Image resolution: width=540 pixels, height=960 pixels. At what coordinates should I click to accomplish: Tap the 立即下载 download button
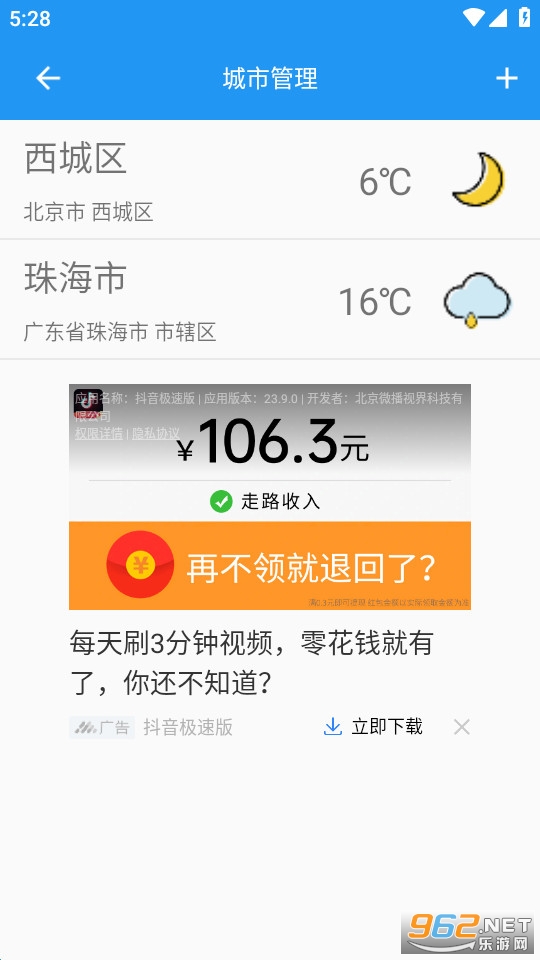pos(373,727)
